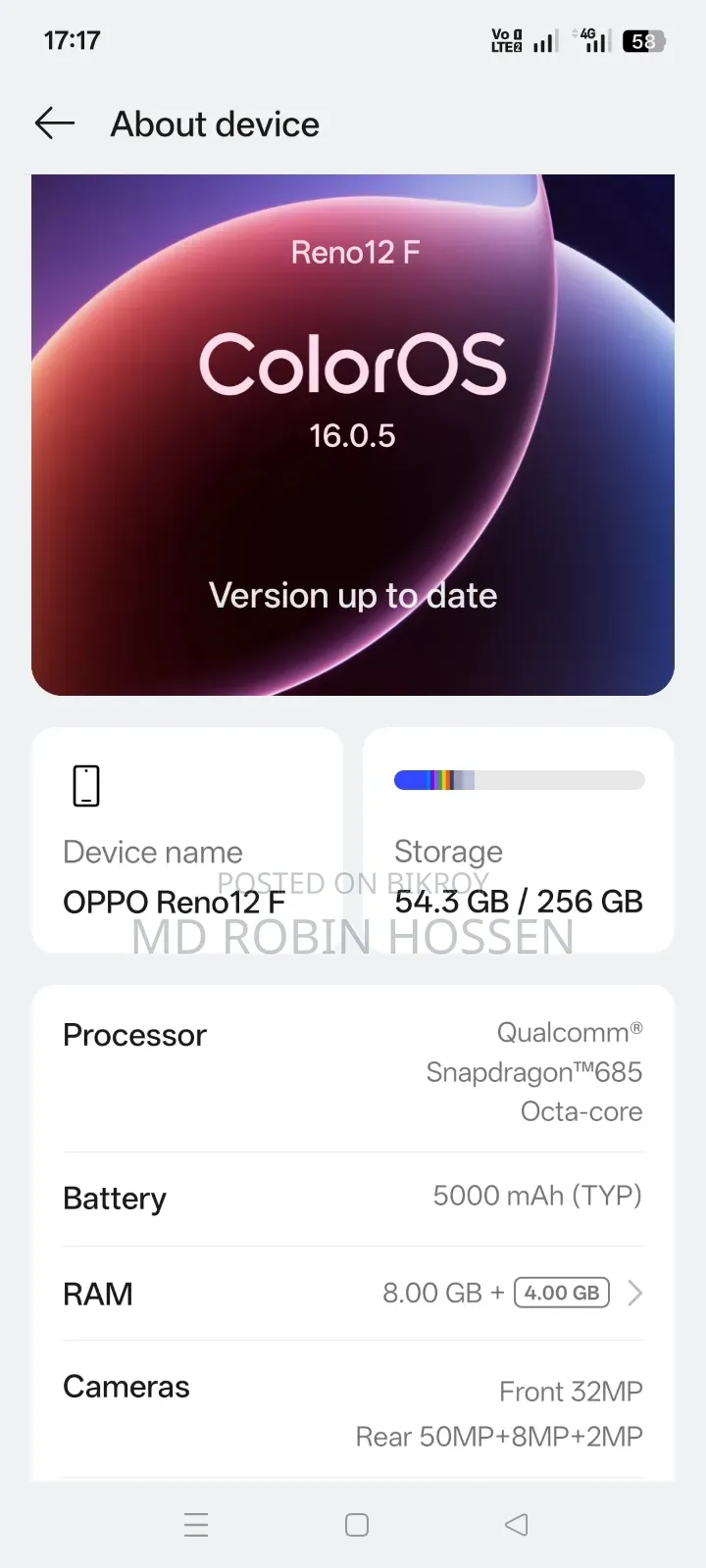The height and width of the screenshot is (1568, 706).
Task: Open the Storage usage card
Action: [519, 840]
